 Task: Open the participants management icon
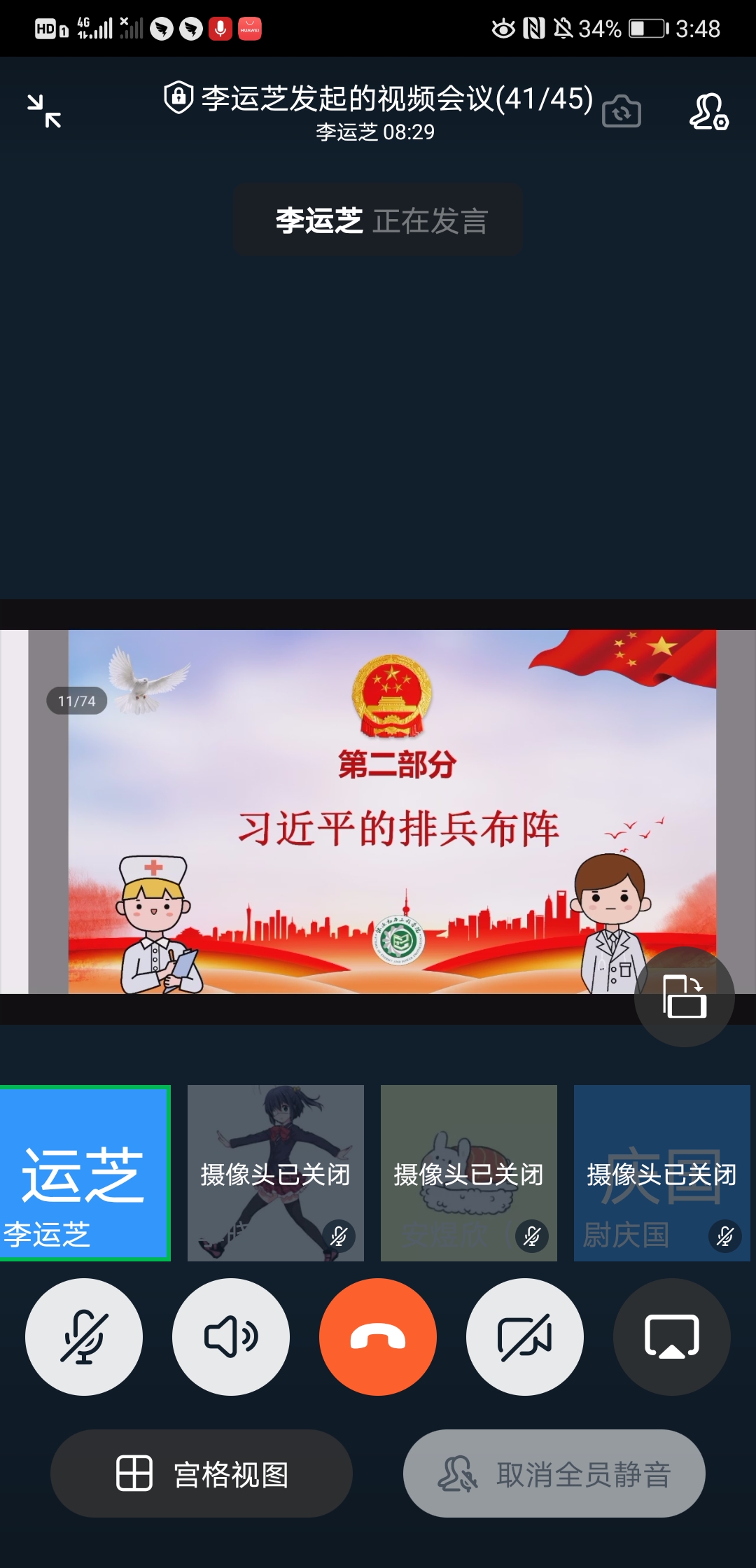(708, 112)
